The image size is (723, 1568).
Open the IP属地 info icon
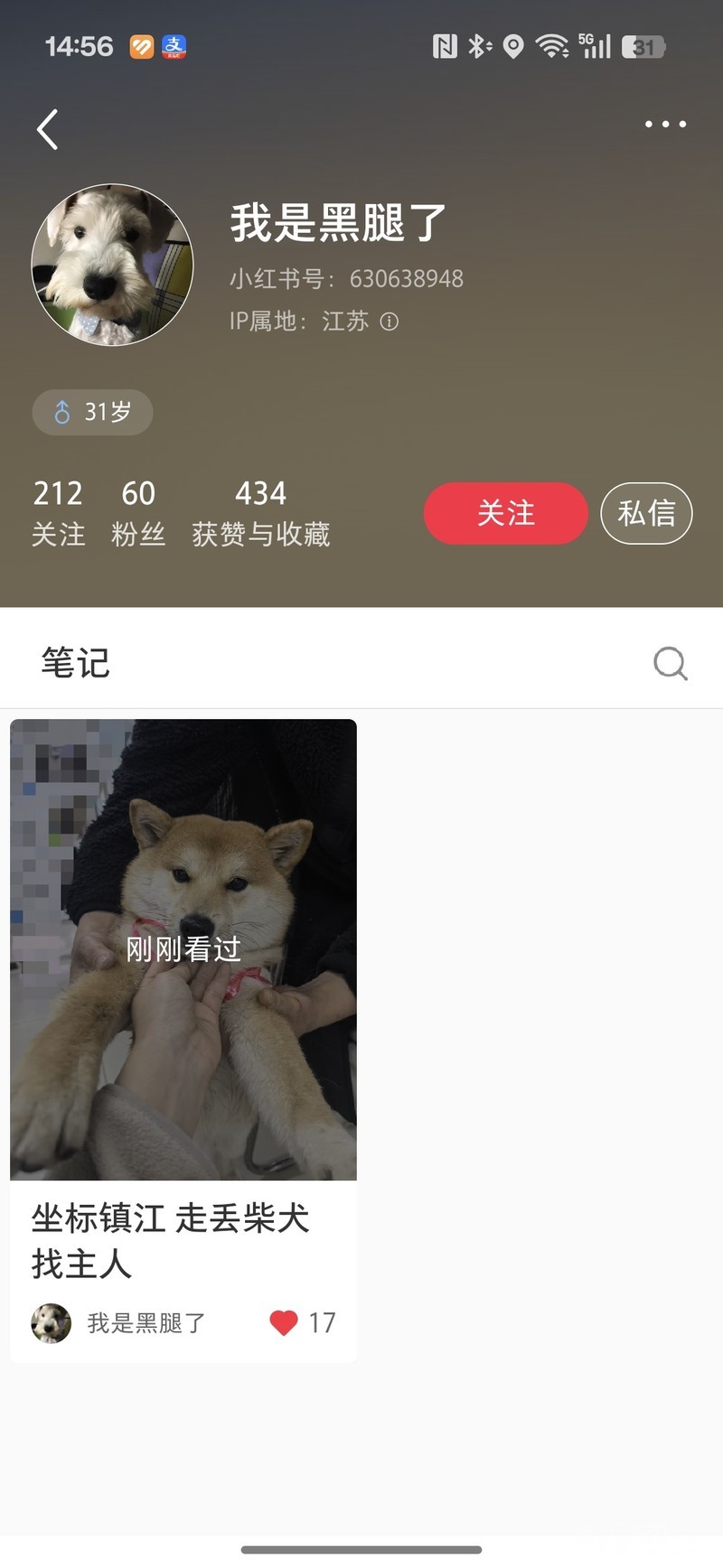pos(390,322)
